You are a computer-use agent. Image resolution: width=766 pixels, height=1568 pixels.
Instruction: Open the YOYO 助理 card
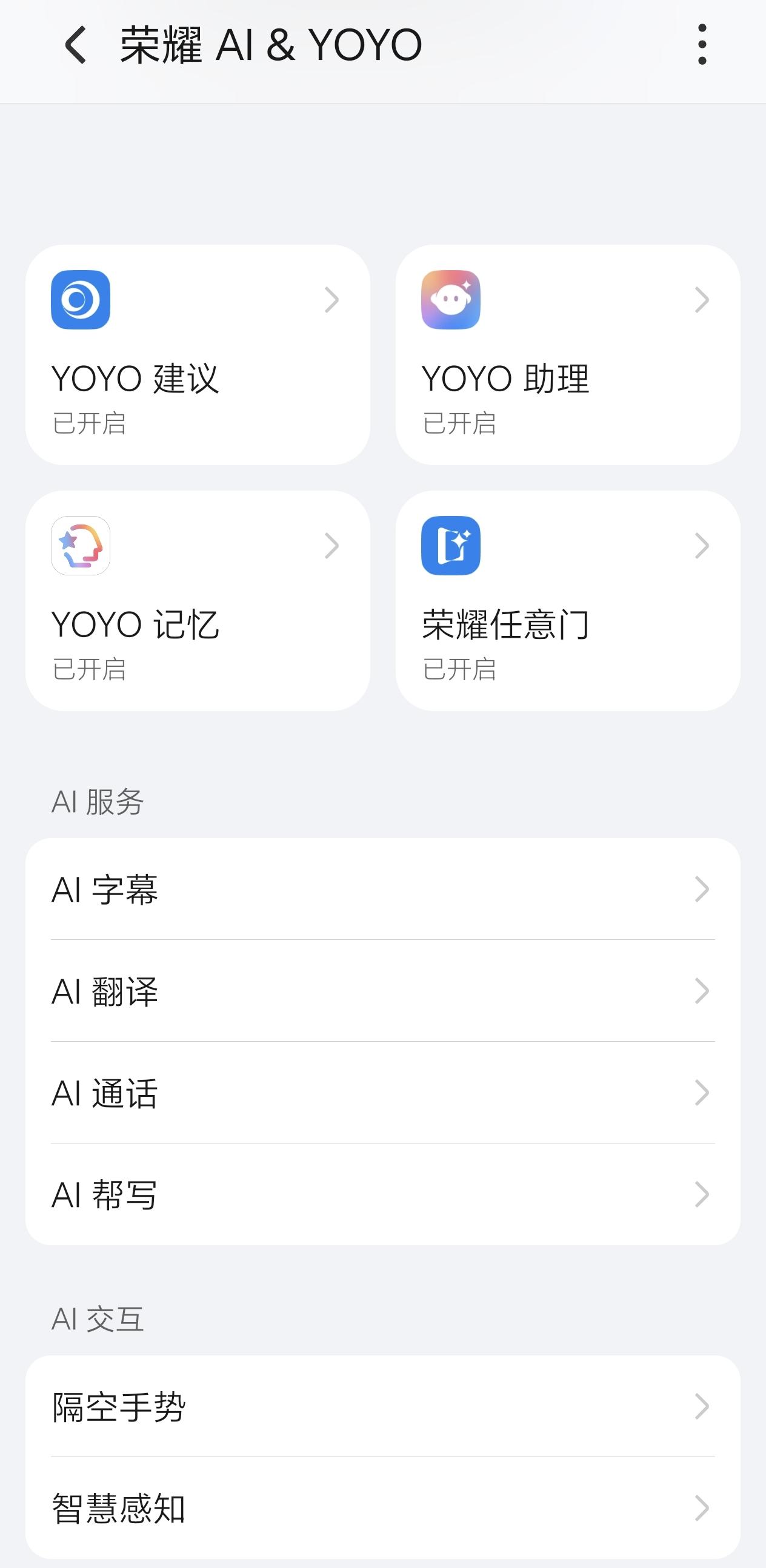568,355
